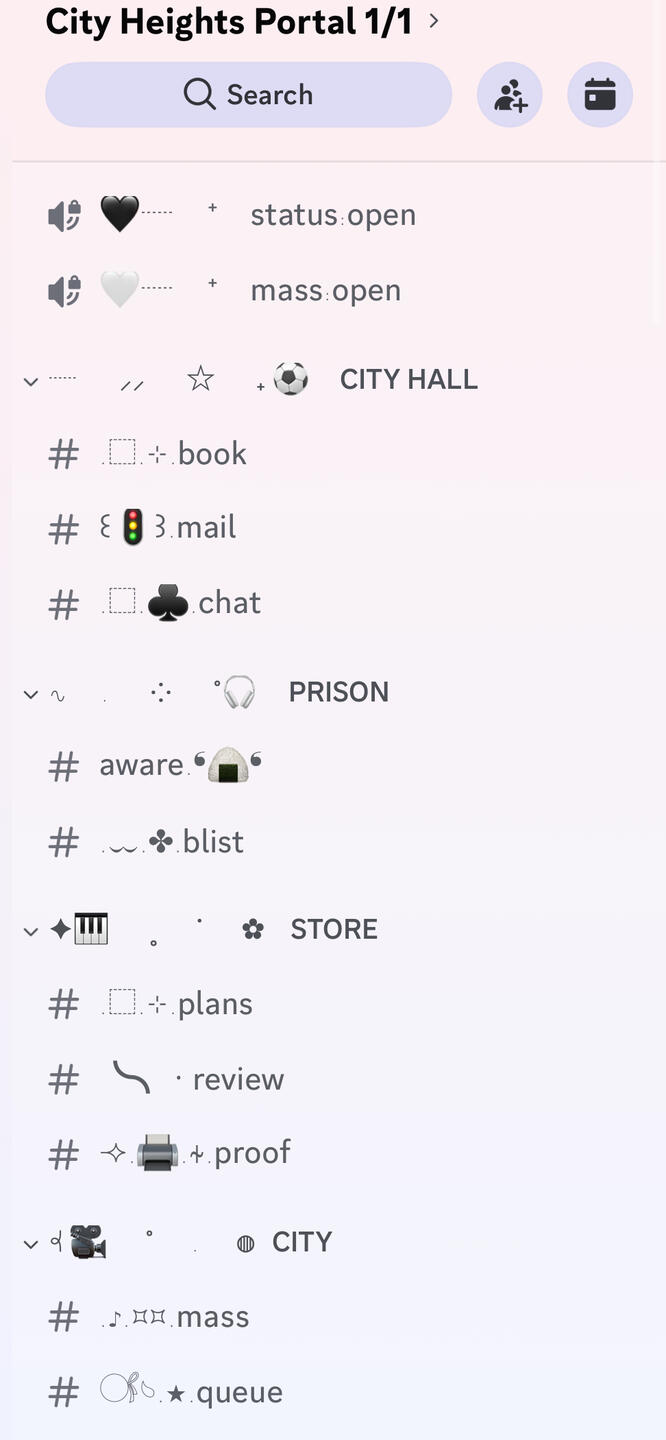The height and width of the screenshot is (1440, 666).
Task: Open the server events calendar
Action: click(x=600, y=95)
